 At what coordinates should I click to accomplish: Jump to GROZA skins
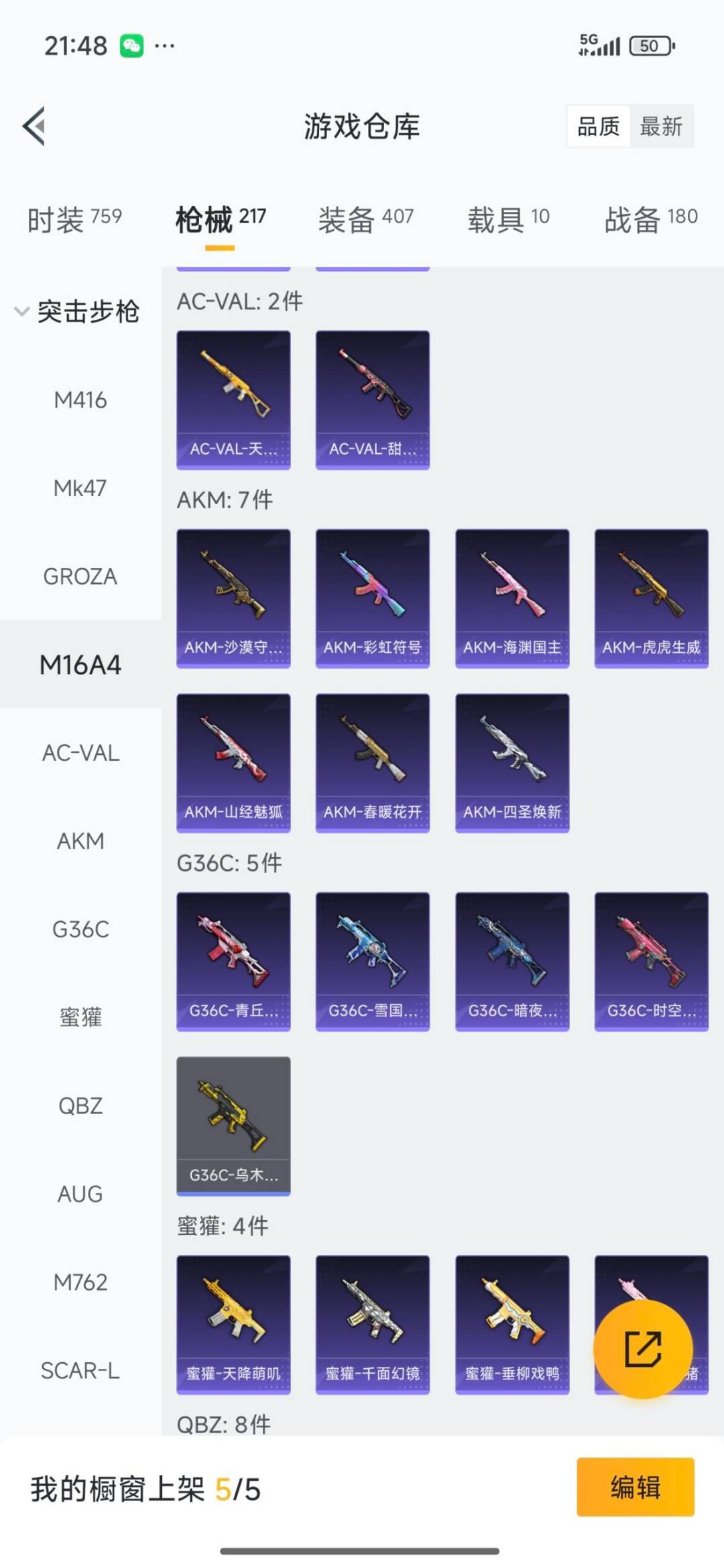pyautogui.click(x=80, y=577)
